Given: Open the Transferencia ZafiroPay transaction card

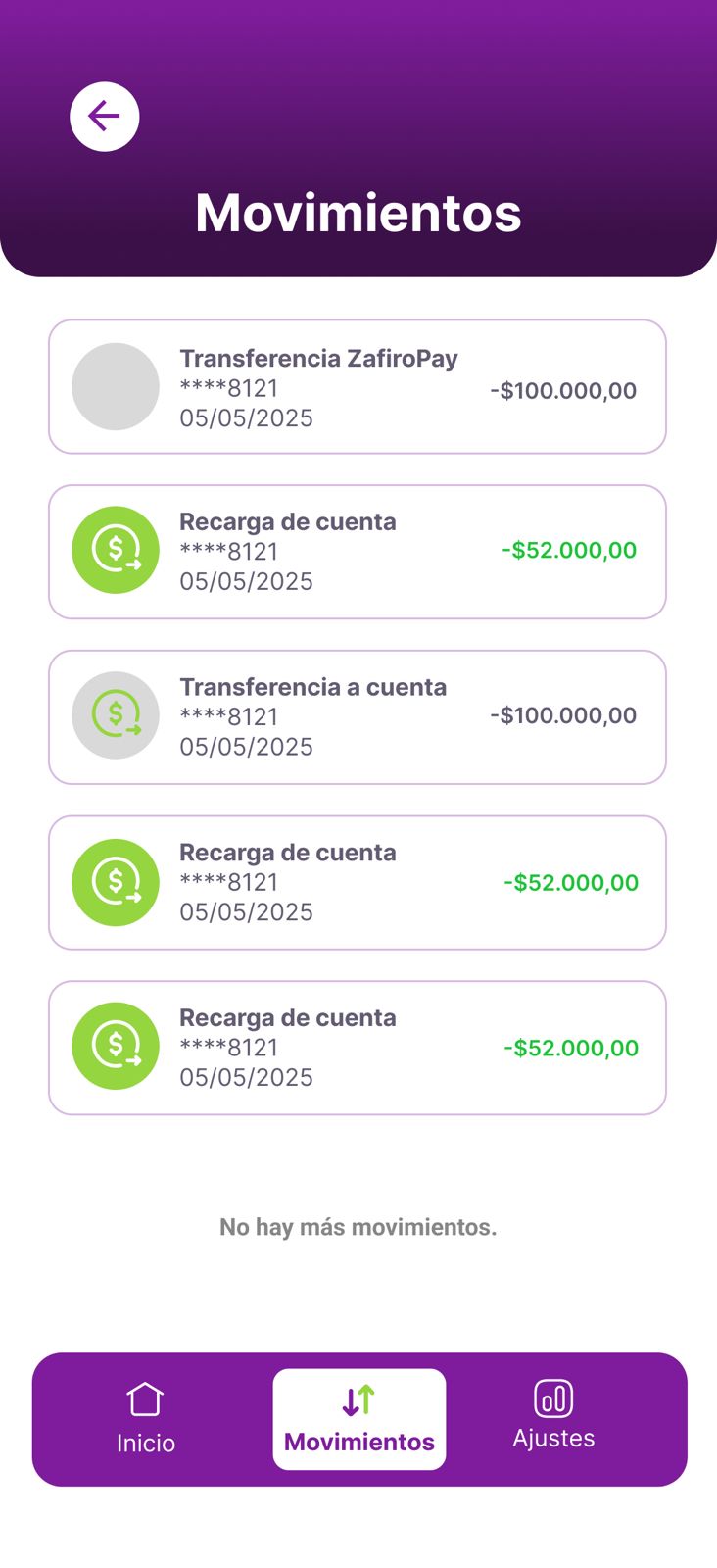Looking at the screenshot, I should tap(358, 386).
